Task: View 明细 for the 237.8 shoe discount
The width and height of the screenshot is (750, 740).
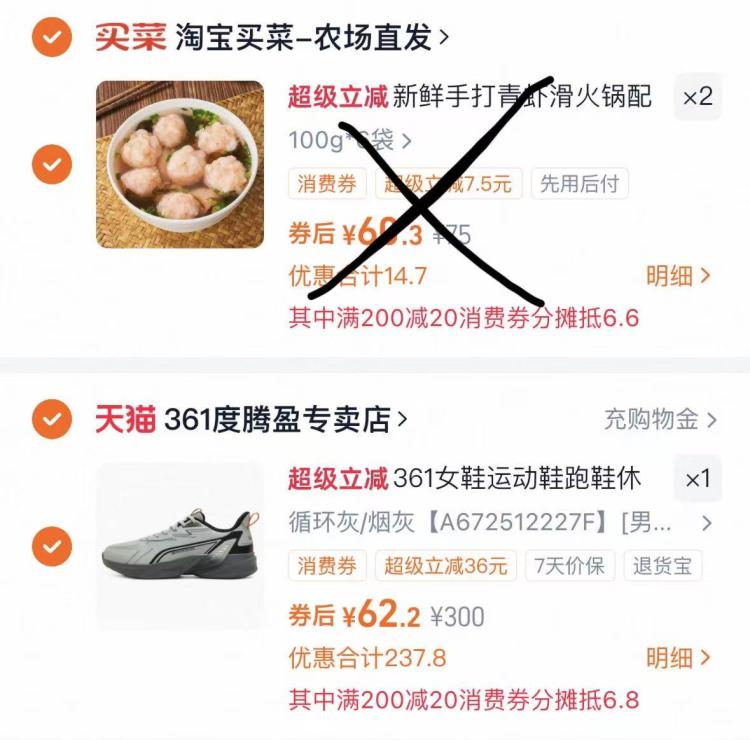Action: pos(677,658)
